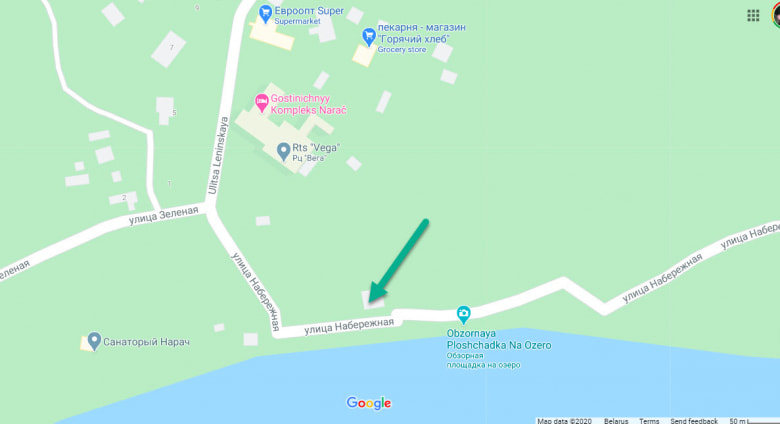The image size is (780, 424).
Task: Open the Terms link
Action: point(649,420)
